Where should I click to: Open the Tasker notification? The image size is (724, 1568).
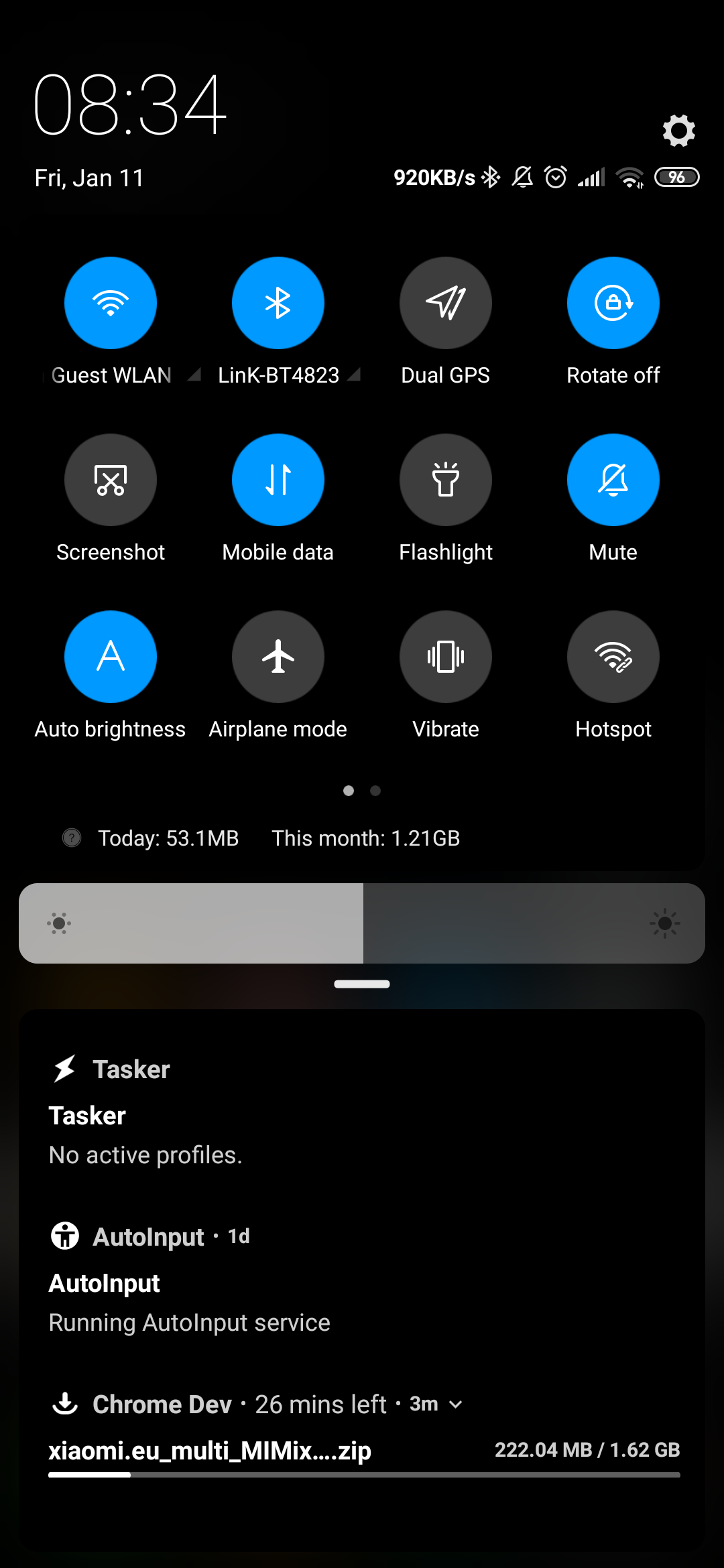[x=362, y=1116]
